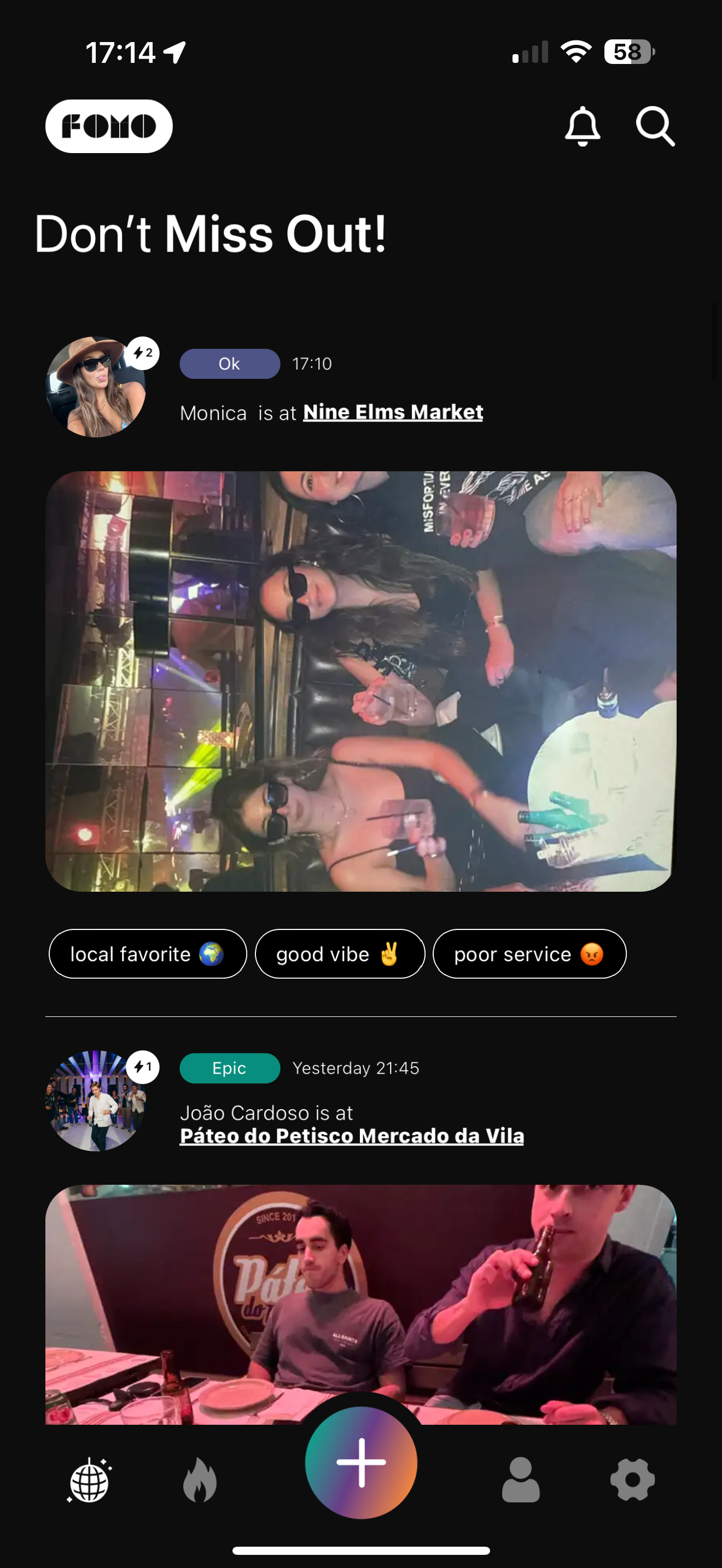722x1568 pixels.
Task: Tap the 'Ok' status pill on Monica's post
Action: [x=230, y=363]
